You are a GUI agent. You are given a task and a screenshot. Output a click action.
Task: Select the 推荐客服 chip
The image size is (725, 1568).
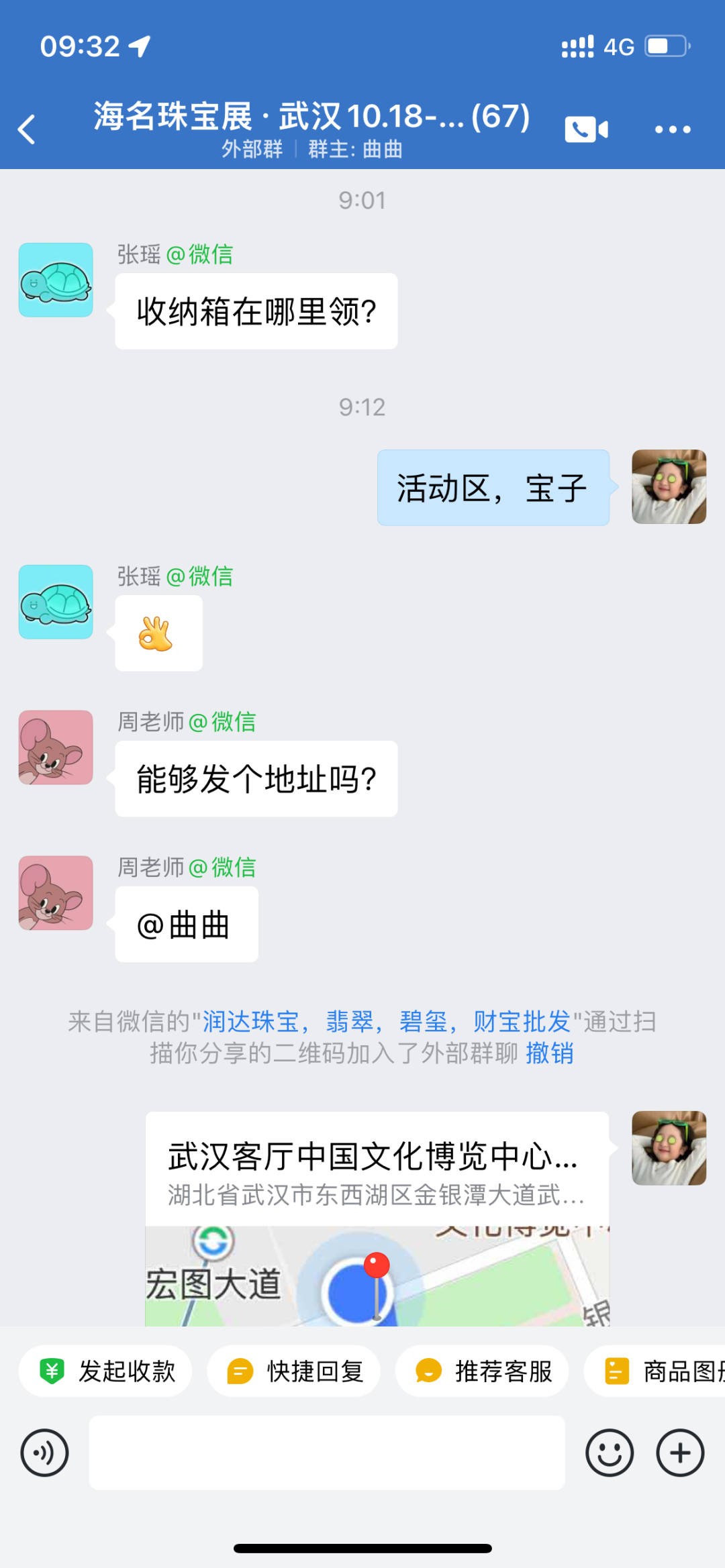tap(482, 1371)
